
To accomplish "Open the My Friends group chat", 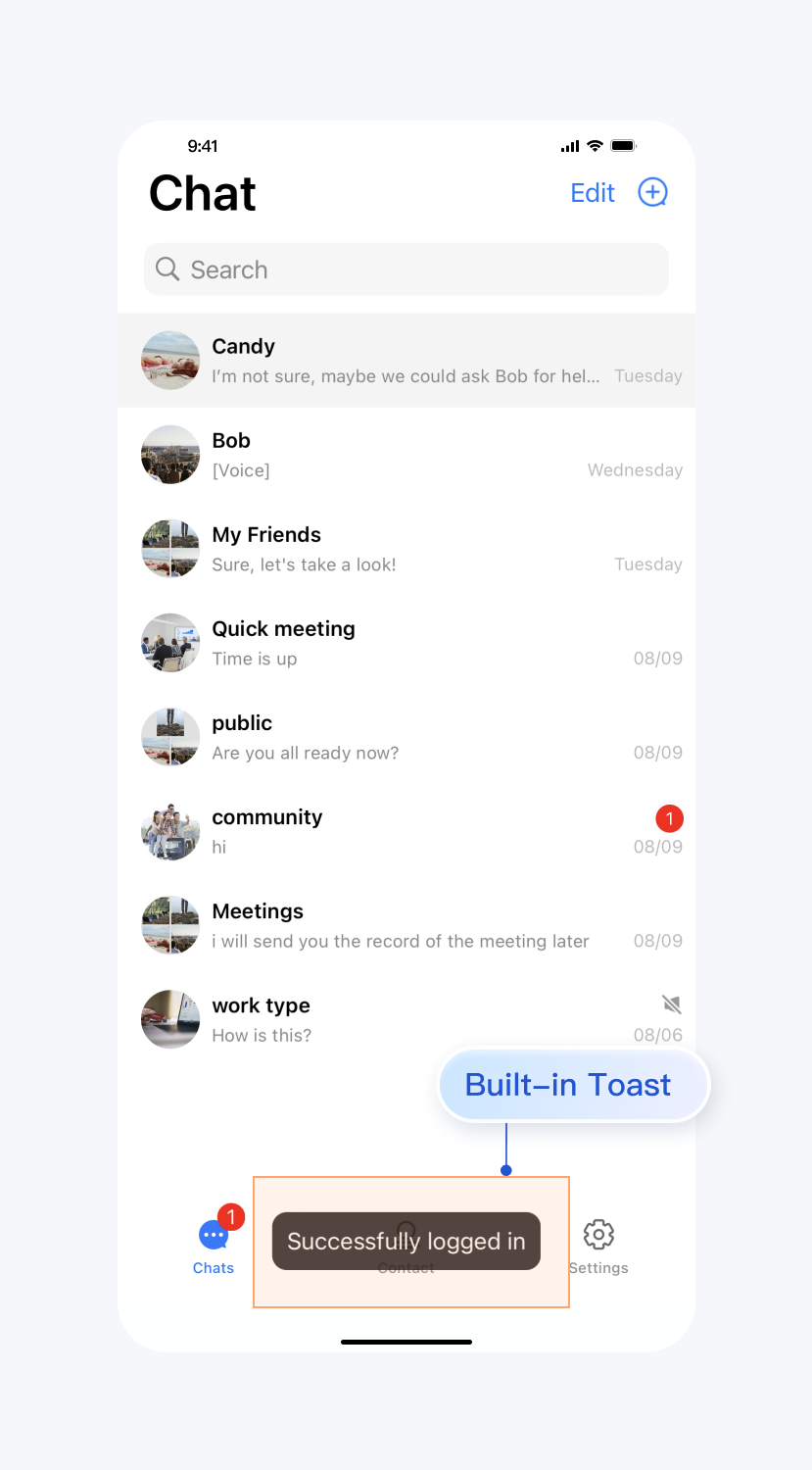I will coord(406,549).
